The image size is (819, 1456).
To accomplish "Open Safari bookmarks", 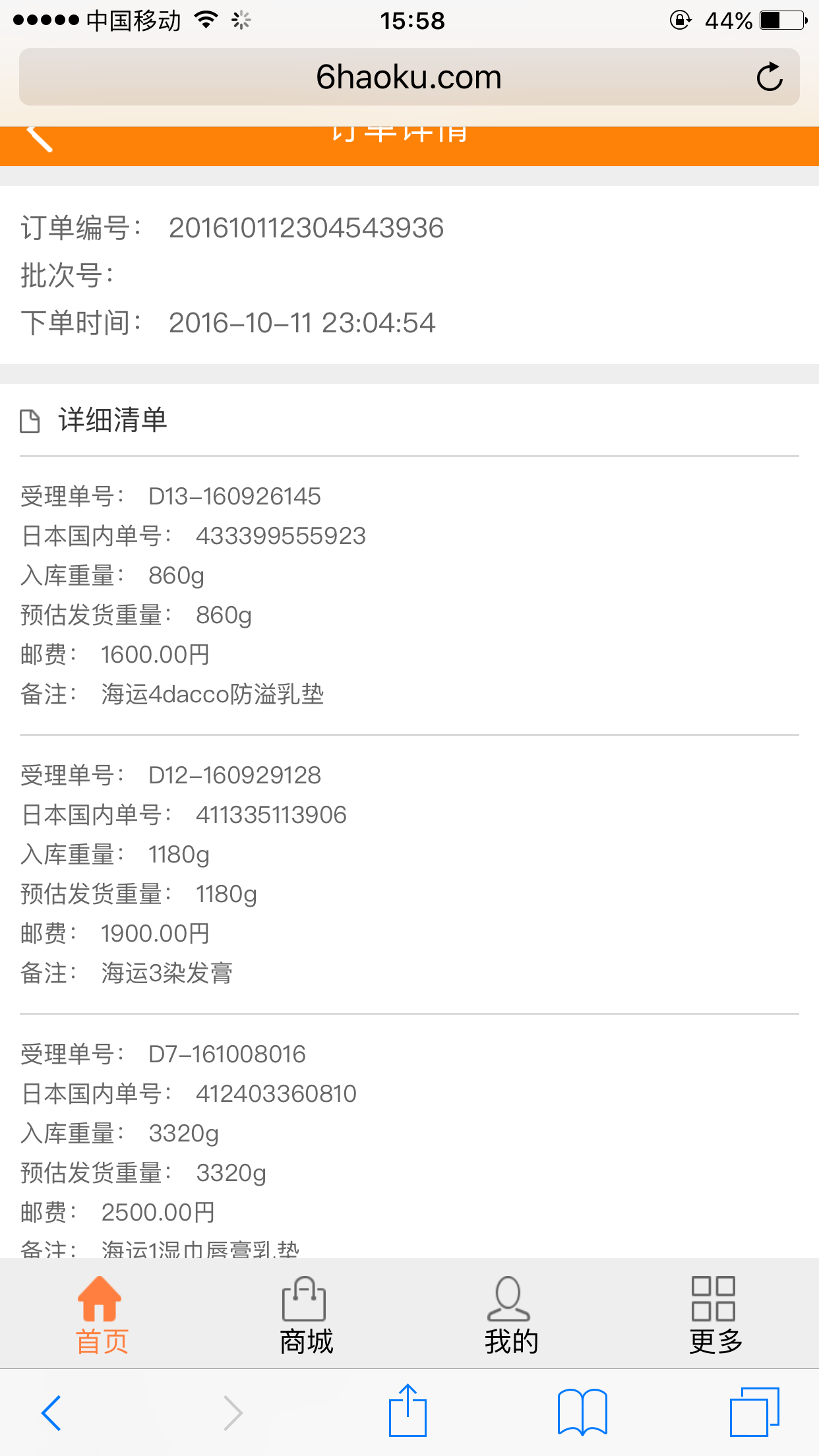I will click(582, 1412).
